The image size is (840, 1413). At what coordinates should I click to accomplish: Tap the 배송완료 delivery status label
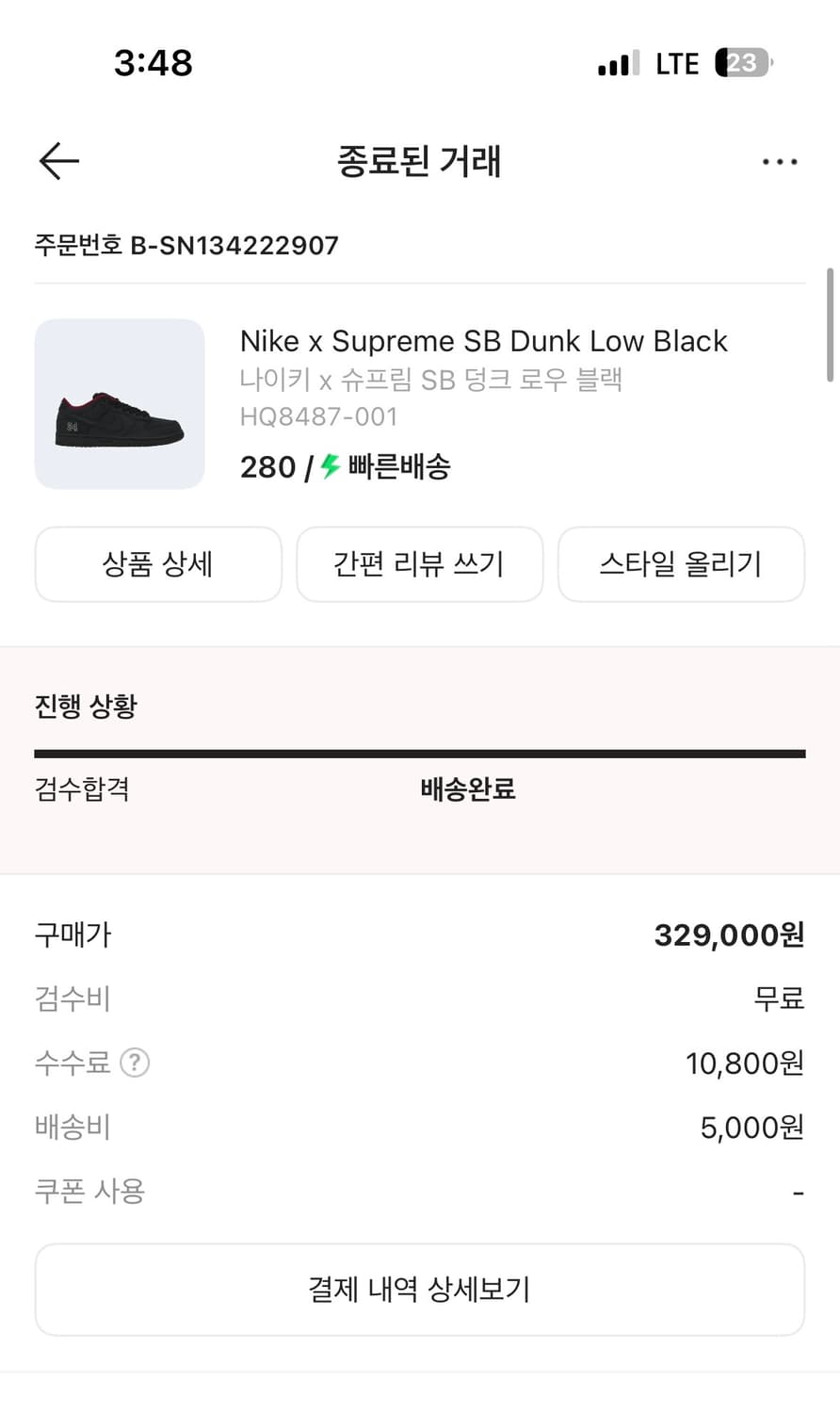point(468,789)
